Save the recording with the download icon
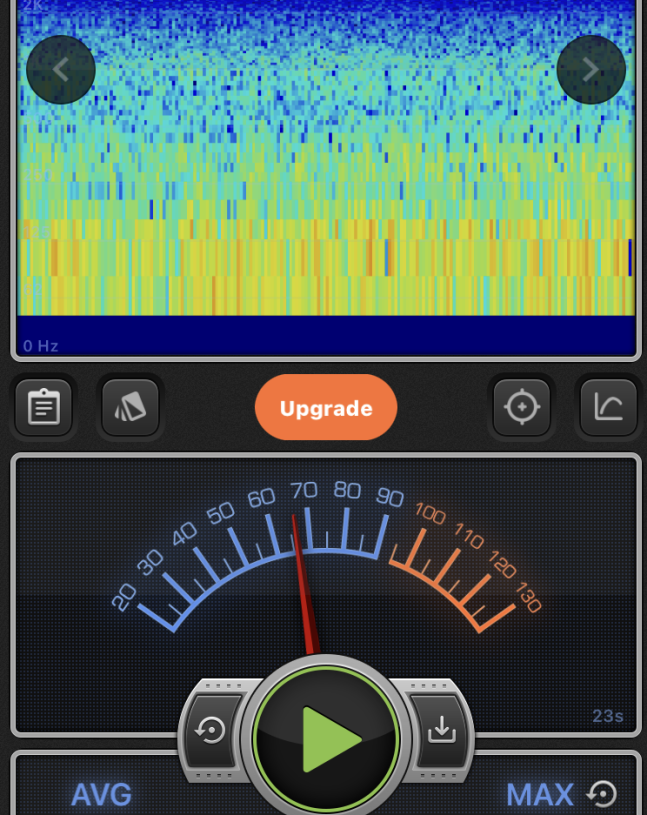The height and width of the screenshot is (815, 647). pyautogui.click(x=441, y=731)
